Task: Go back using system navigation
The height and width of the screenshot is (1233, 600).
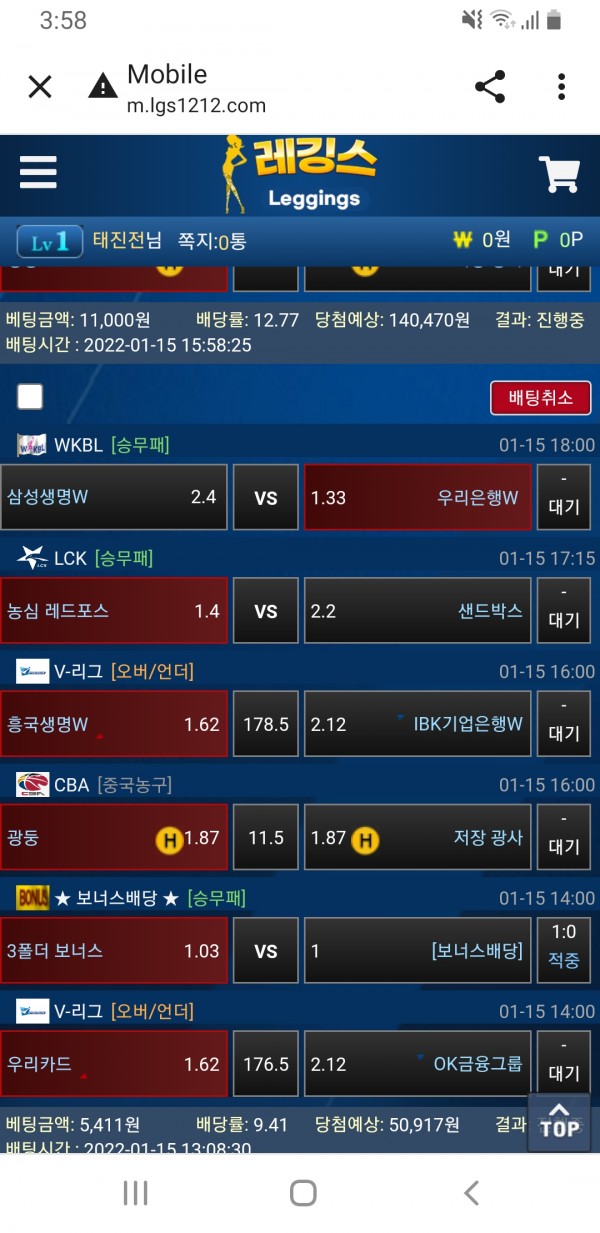Action: (471, 1192)
